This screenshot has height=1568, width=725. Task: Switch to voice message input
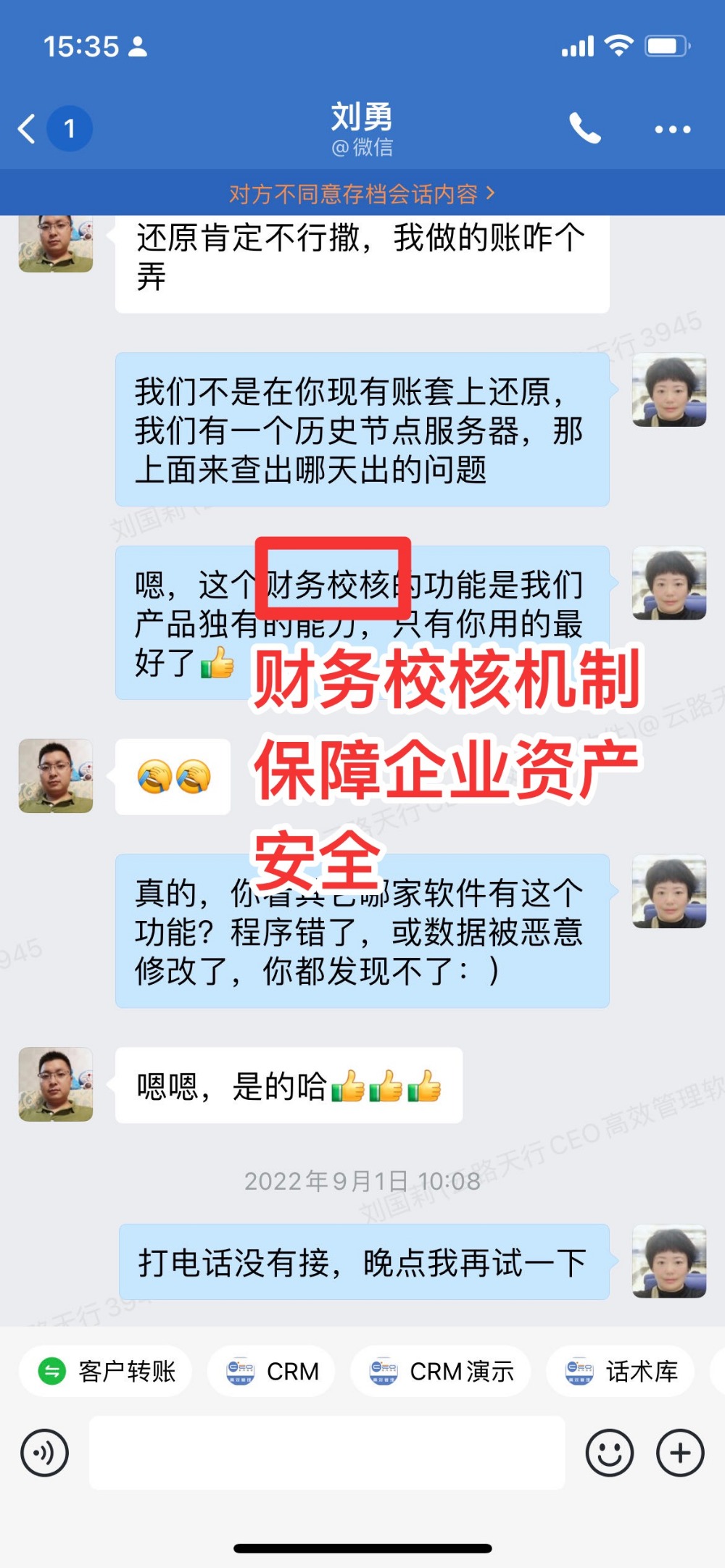45,1453
